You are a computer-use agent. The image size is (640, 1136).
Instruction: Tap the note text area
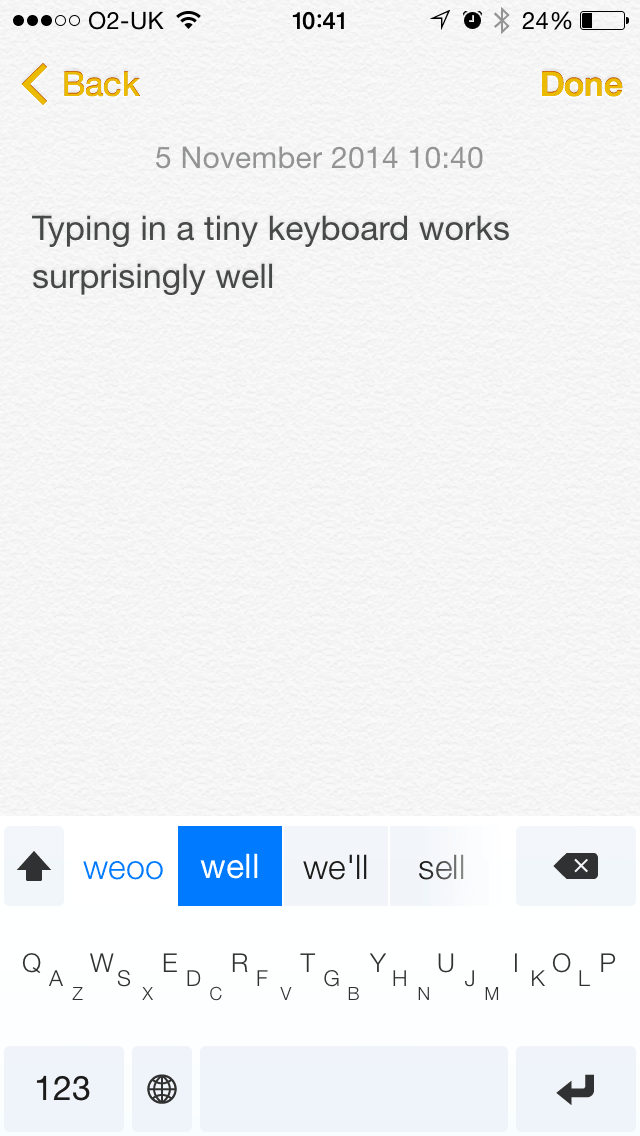click(x=320, y=507)
